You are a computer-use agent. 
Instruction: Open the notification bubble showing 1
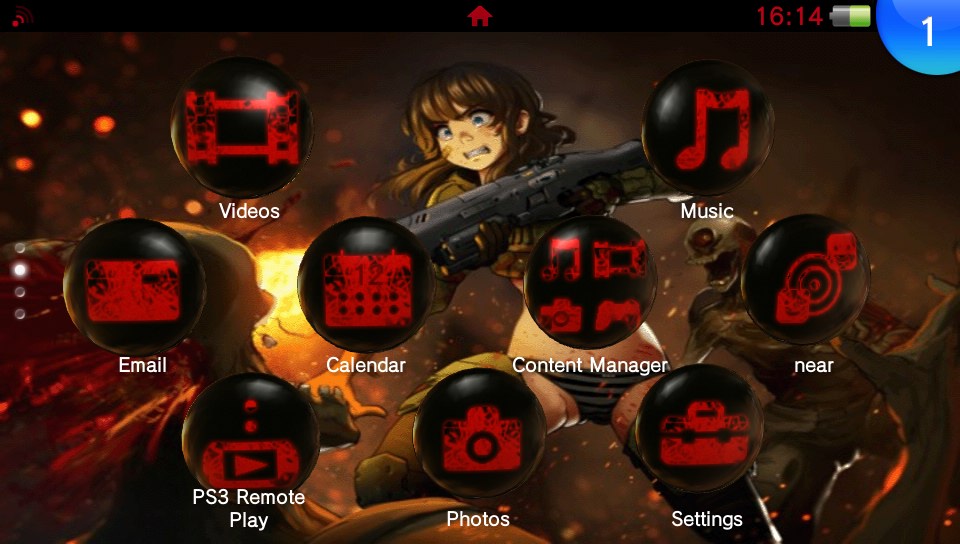pos(926,32)
